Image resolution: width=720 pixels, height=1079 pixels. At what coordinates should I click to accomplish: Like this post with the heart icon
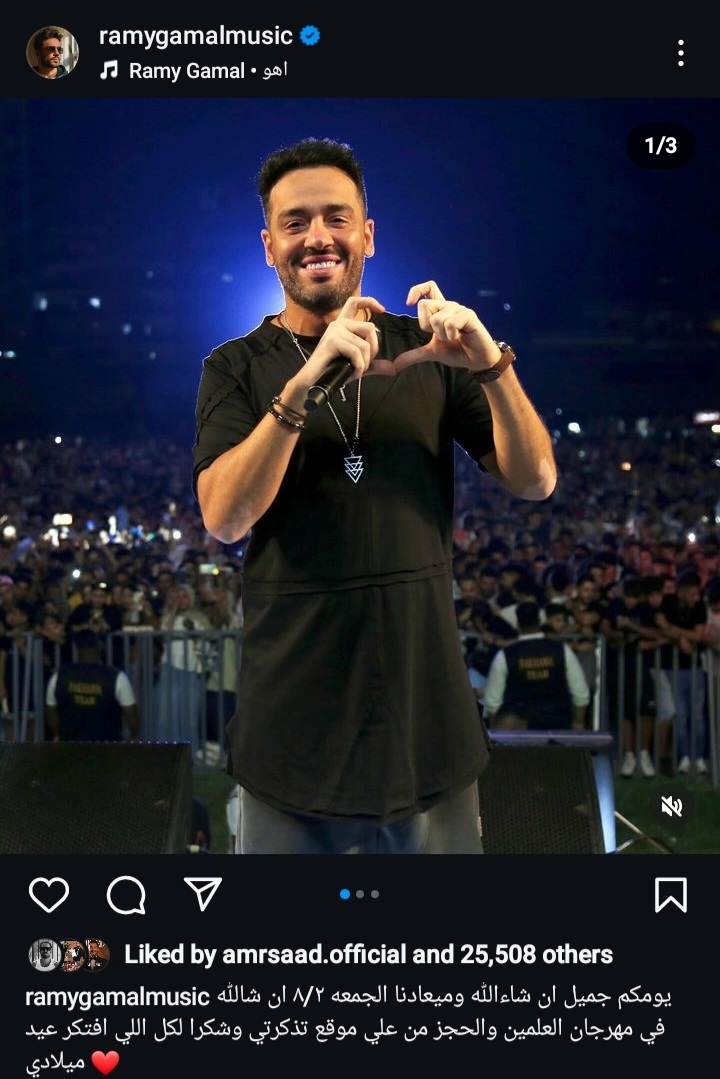pos(48,894)
